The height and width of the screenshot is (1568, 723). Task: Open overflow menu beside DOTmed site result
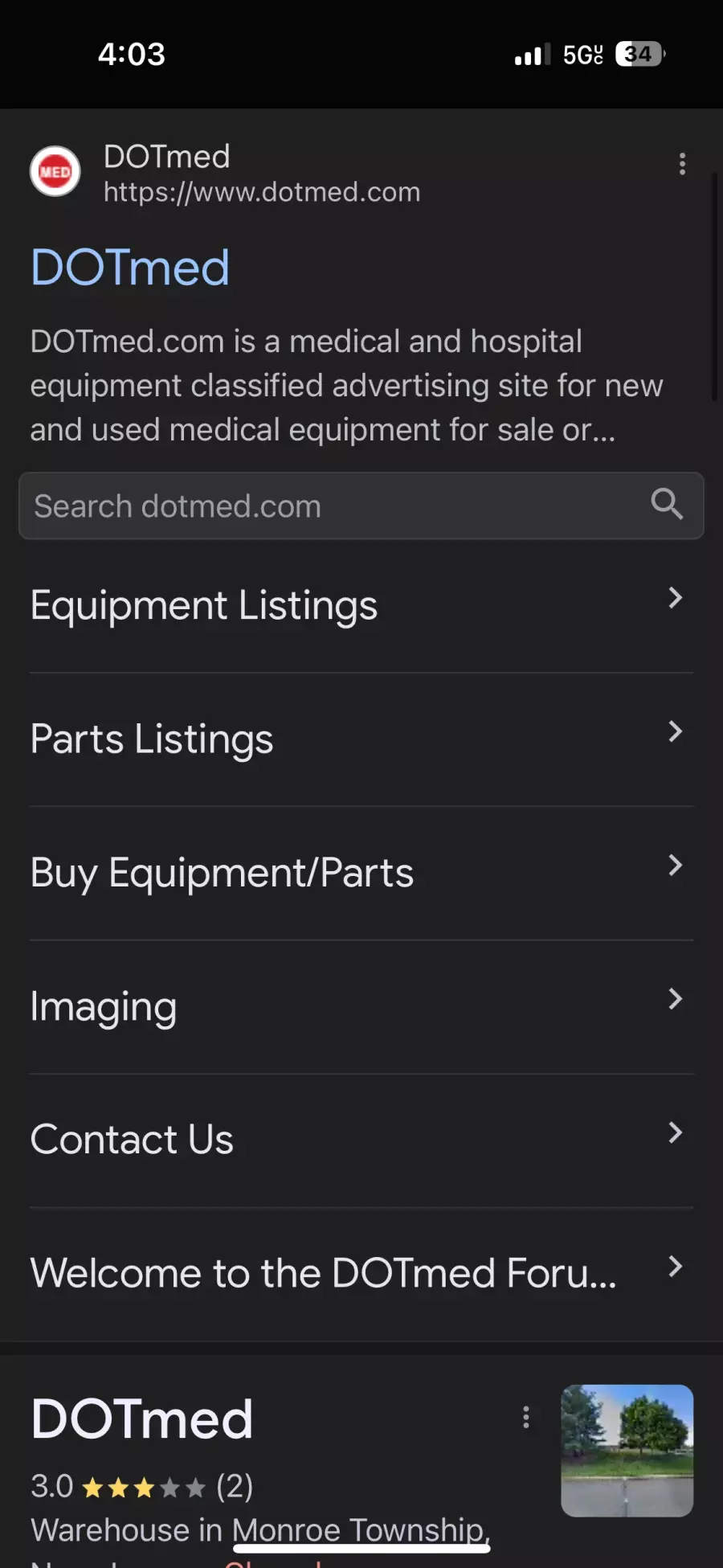(x=682, y=164)
